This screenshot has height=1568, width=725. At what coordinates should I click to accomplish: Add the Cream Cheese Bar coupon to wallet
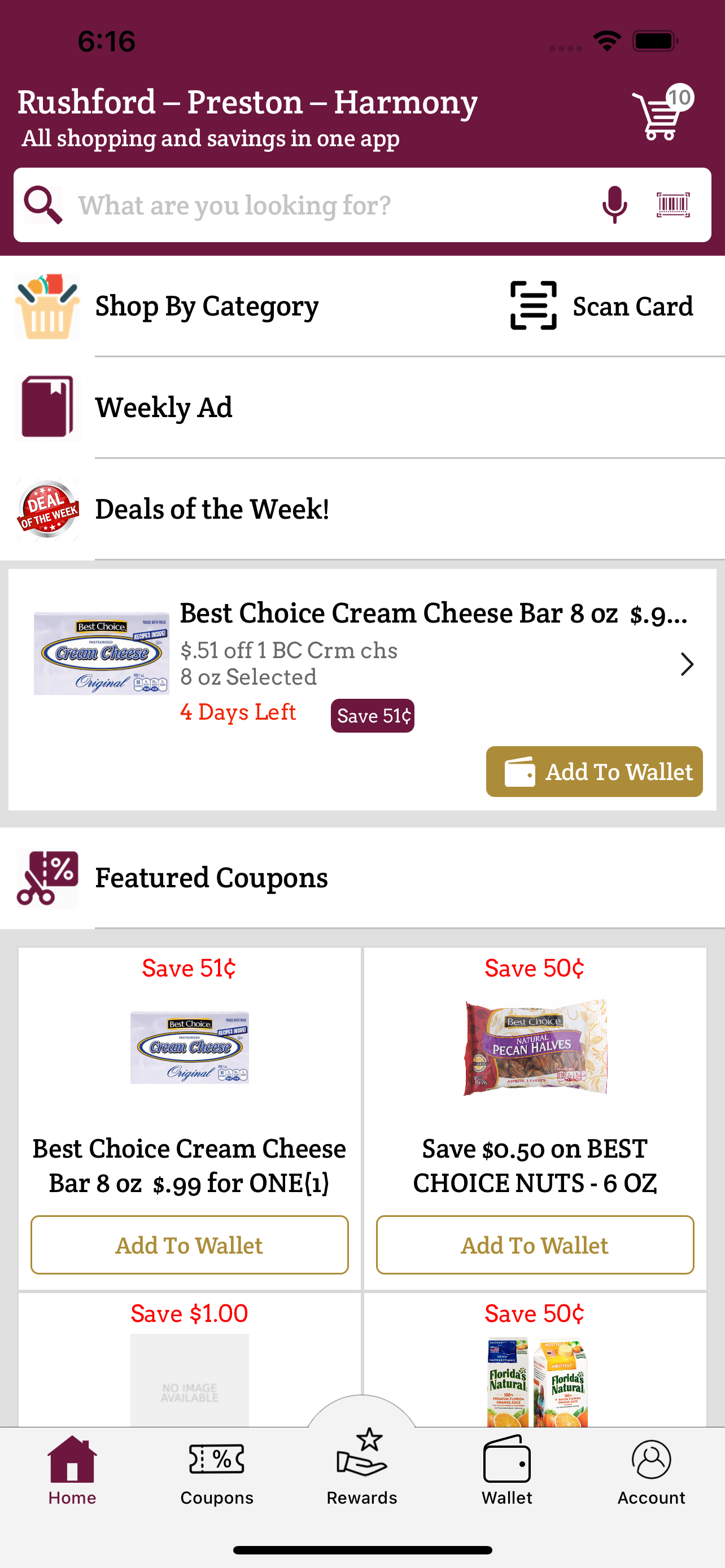pyautogui.click(x=189, y=1245)
